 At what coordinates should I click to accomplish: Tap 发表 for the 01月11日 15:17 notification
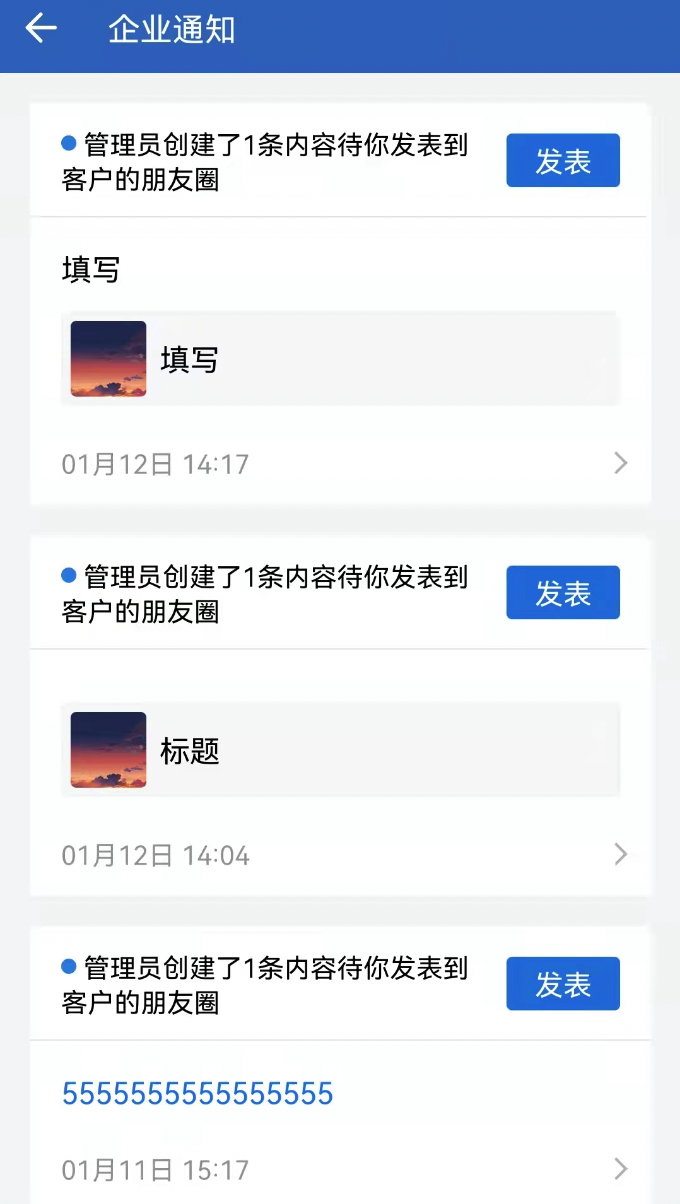[563, 984]
